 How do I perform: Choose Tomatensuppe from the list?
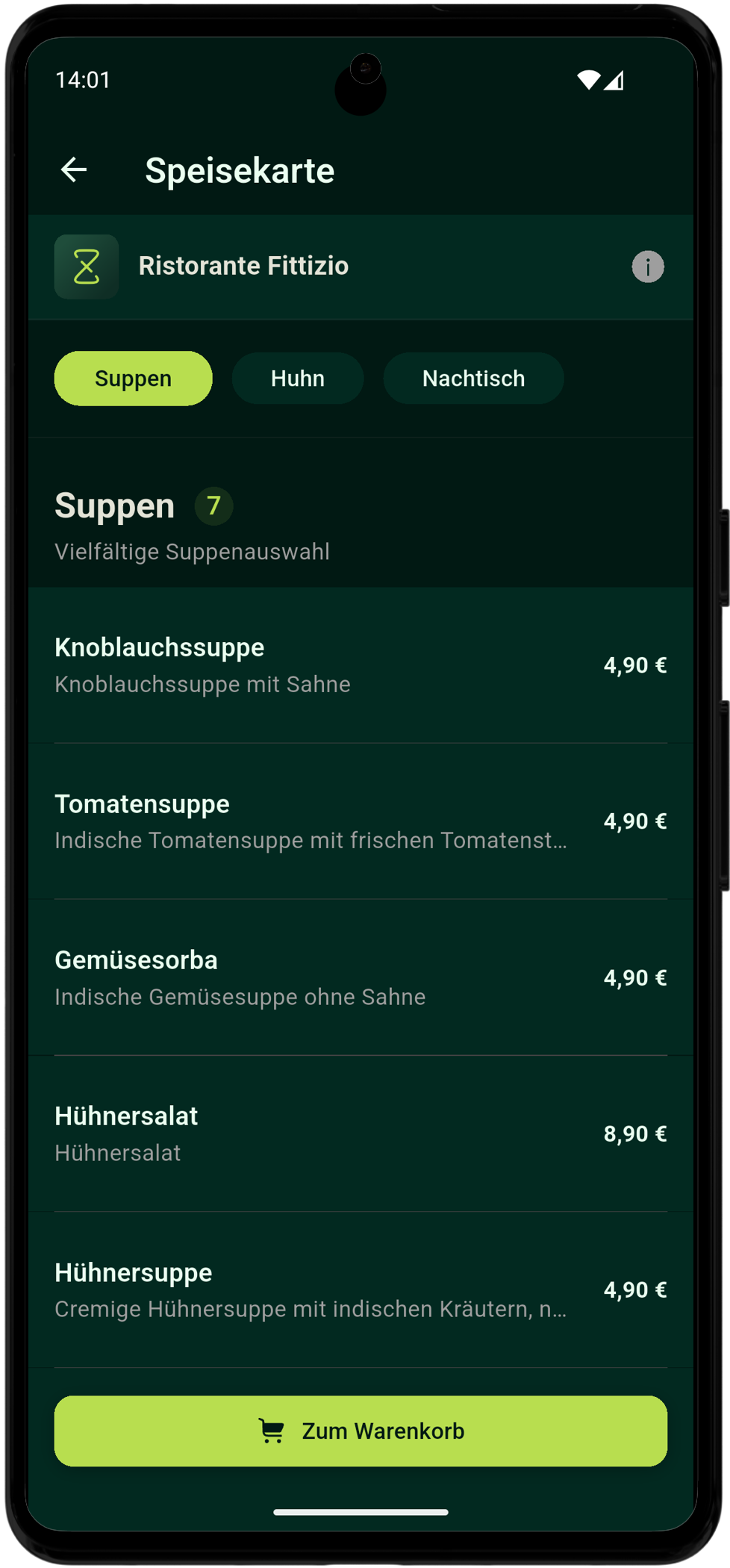pyautogui.click(x=361, y=821)
